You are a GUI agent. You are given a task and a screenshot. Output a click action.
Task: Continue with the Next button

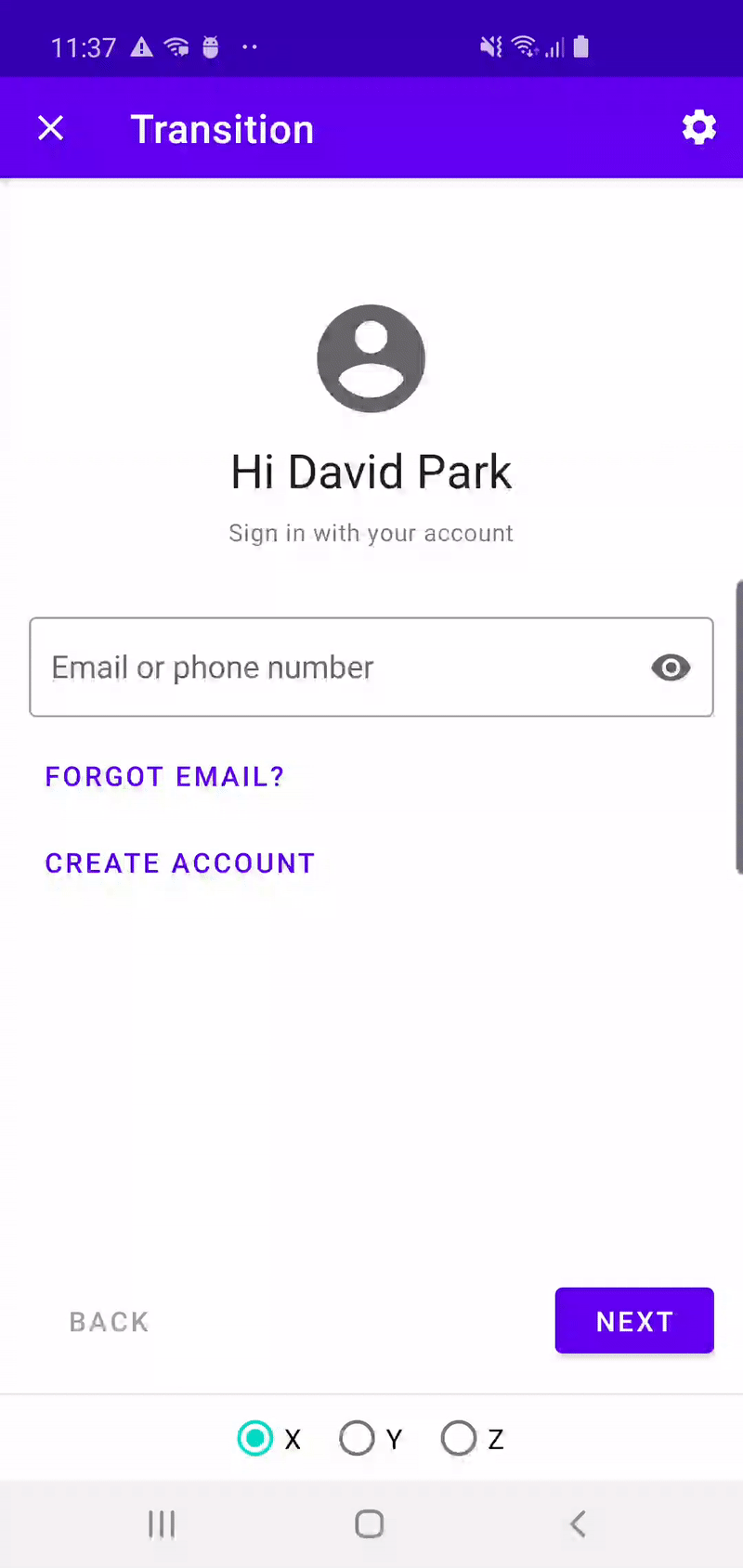coord(634,1320)
